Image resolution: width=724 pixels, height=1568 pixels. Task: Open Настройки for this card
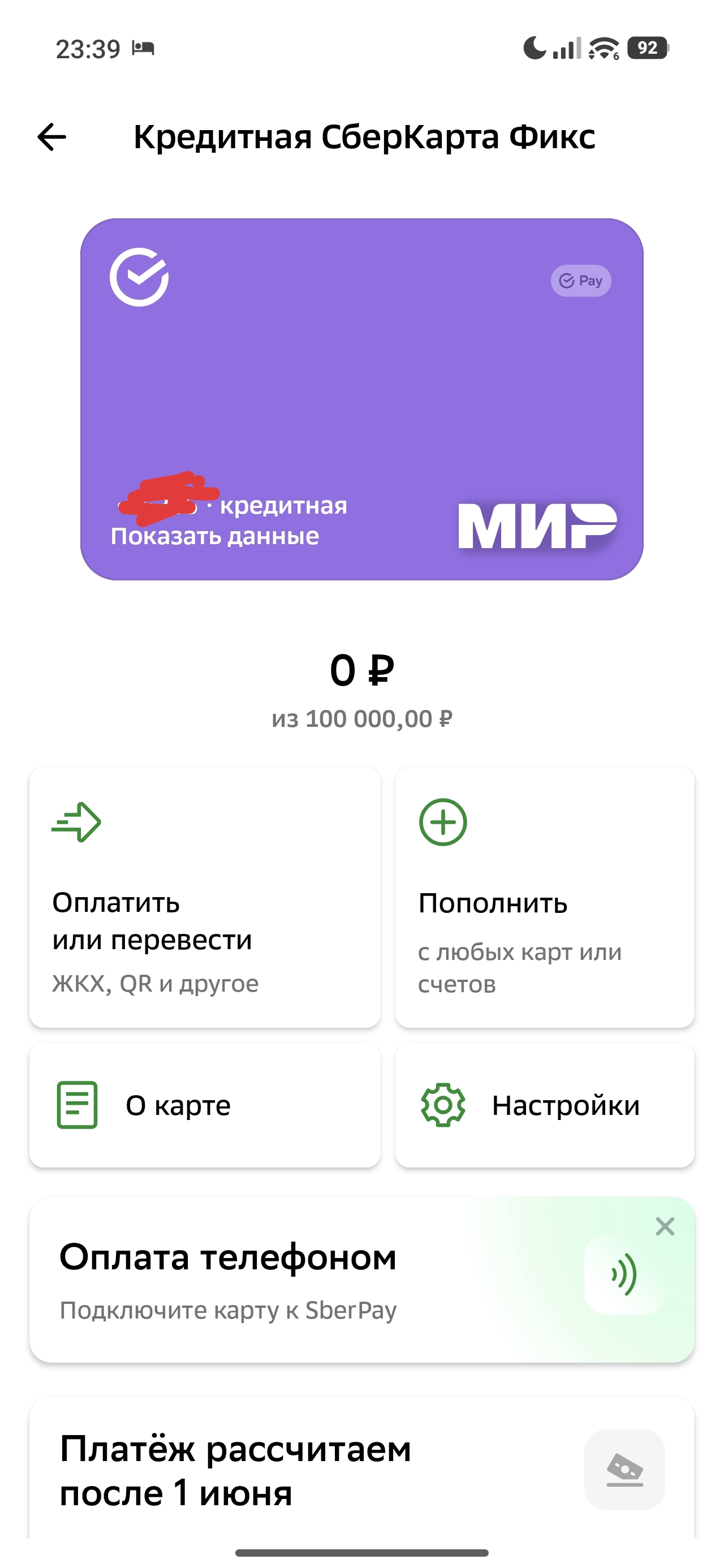[x=545, y=1105]
